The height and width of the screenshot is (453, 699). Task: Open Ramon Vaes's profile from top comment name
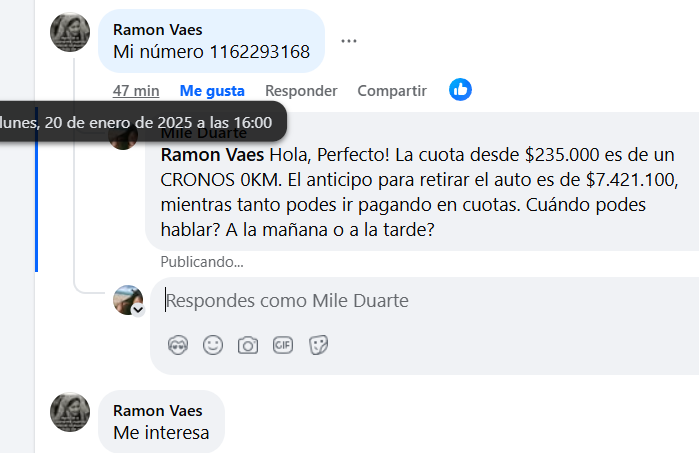point(158,29)
